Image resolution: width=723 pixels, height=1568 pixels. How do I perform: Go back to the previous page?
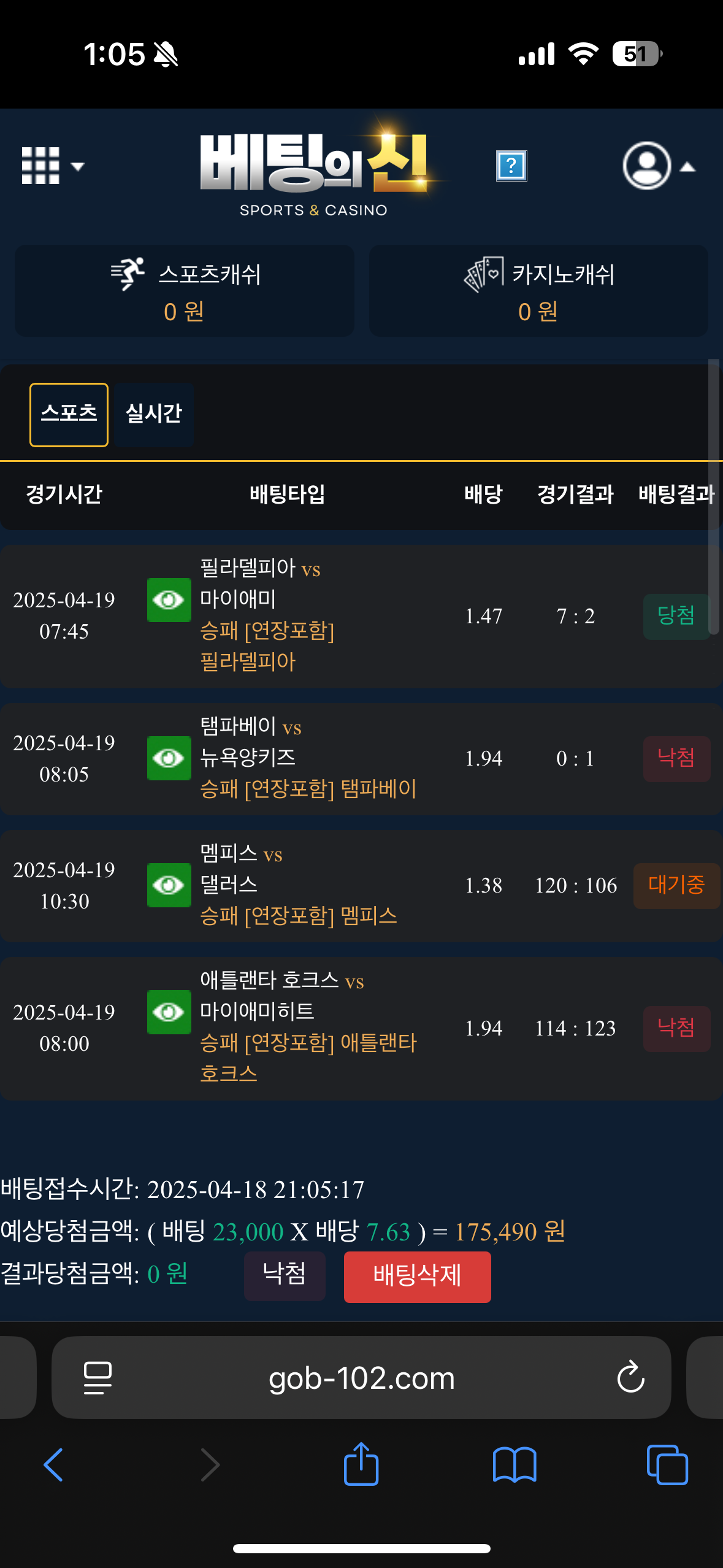pyautogui.click(x=54, y=1465)
